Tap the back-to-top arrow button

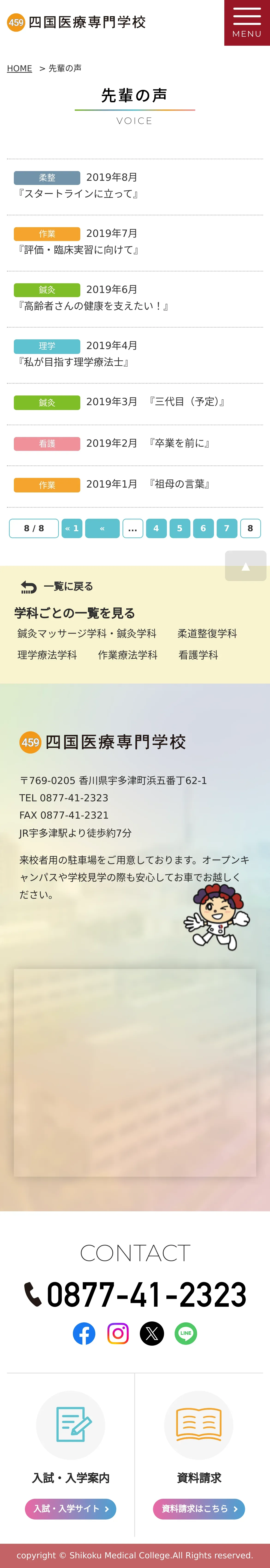pos(246,566)
